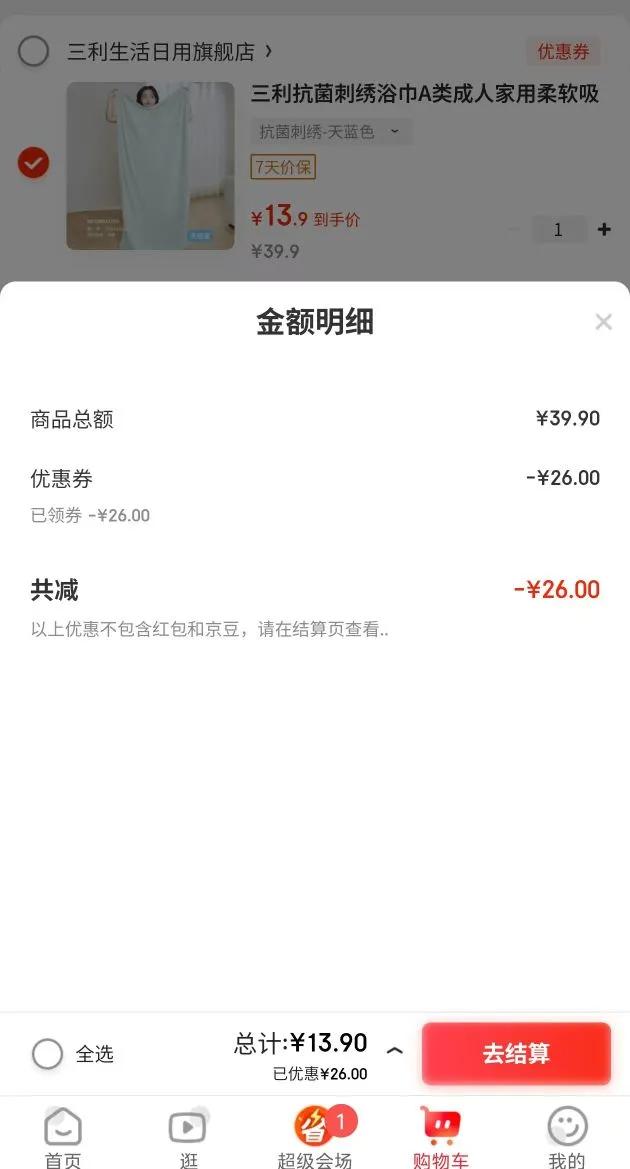Viewport: 630px width, 1169px height.
Task: Close the 金额明细 panel
Action: (x=603, y=322)
